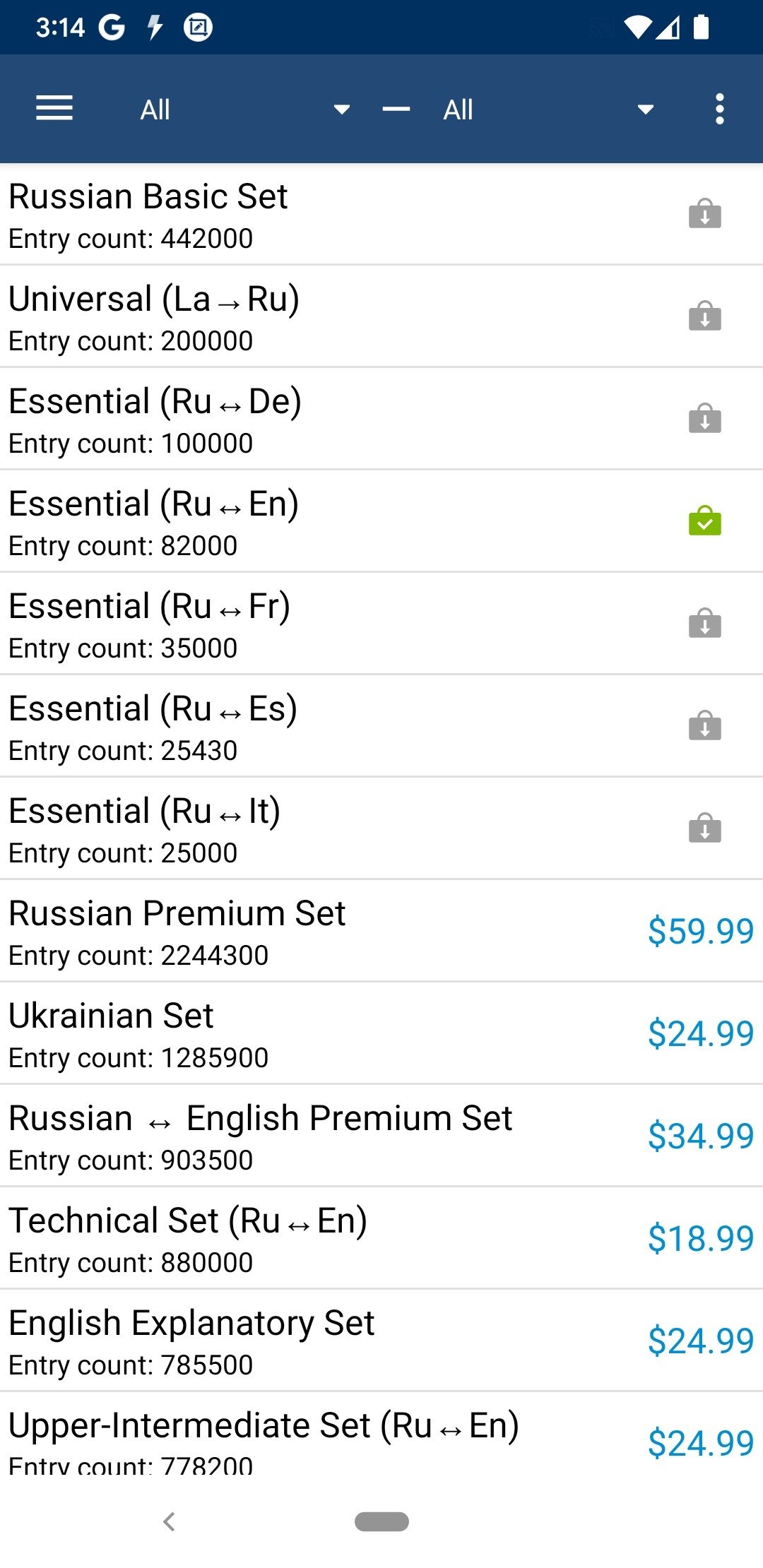
Task: Open the Essential (Ru↔Es) row
Action: pos(381,726)
